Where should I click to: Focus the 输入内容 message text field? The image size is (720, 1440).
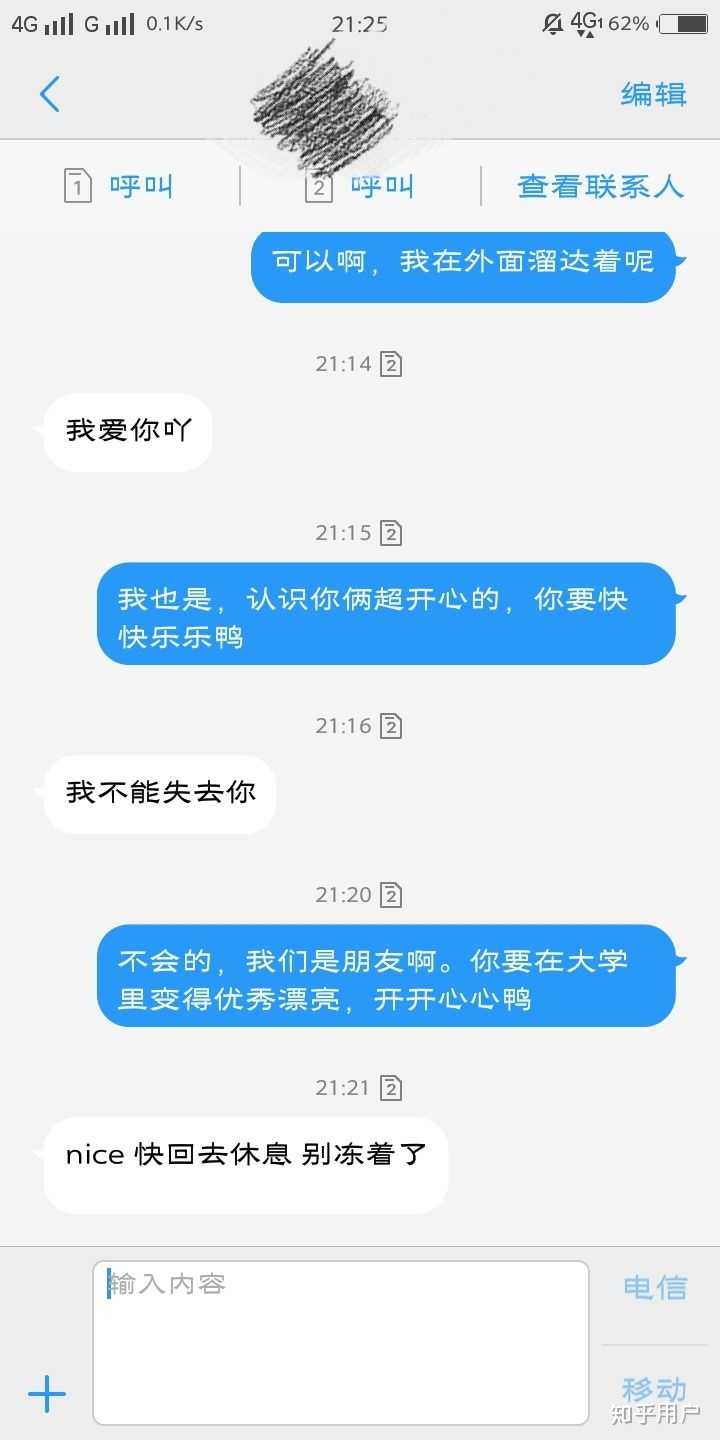point(340,1342)
